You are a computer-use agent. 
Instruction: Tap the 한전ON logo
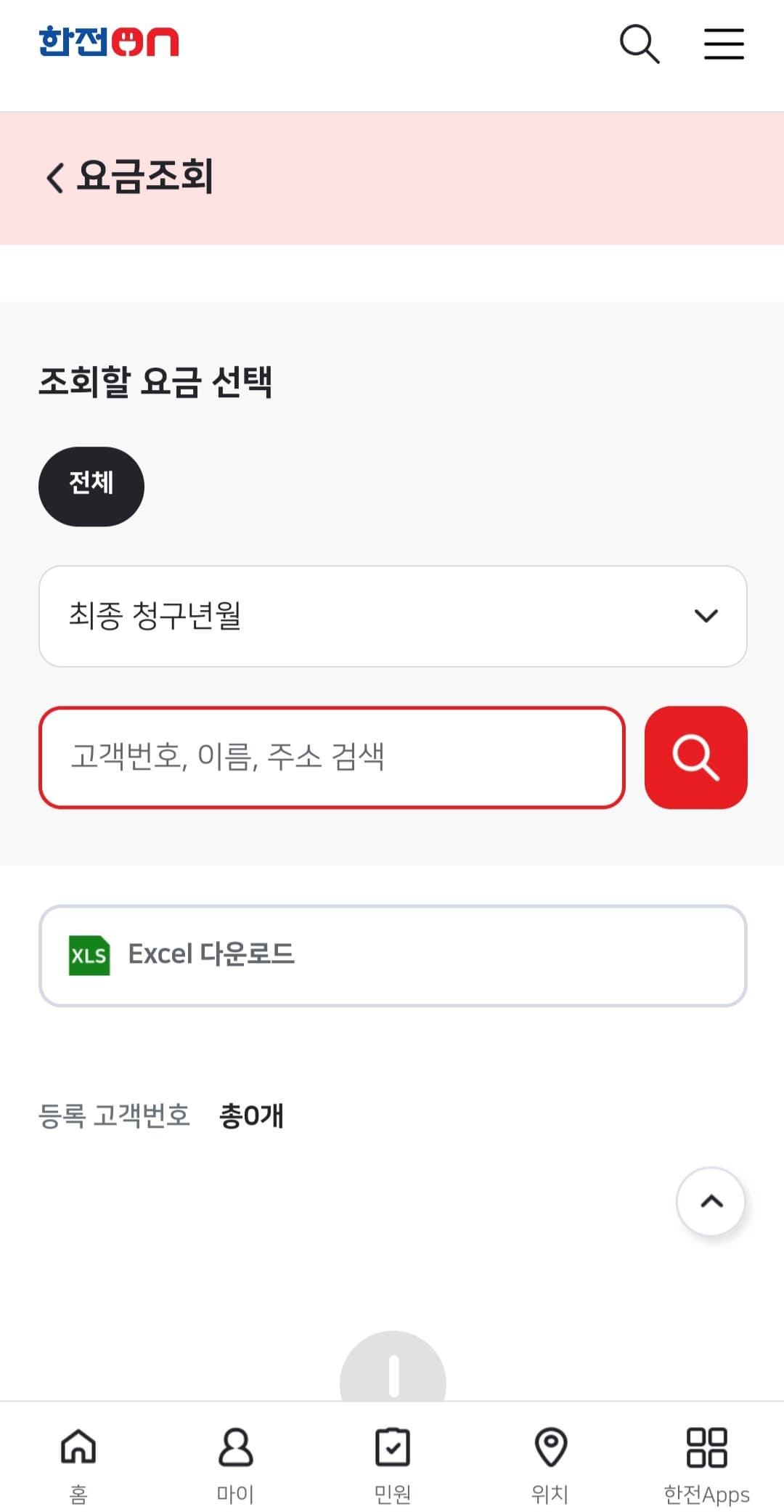(109, 42)
